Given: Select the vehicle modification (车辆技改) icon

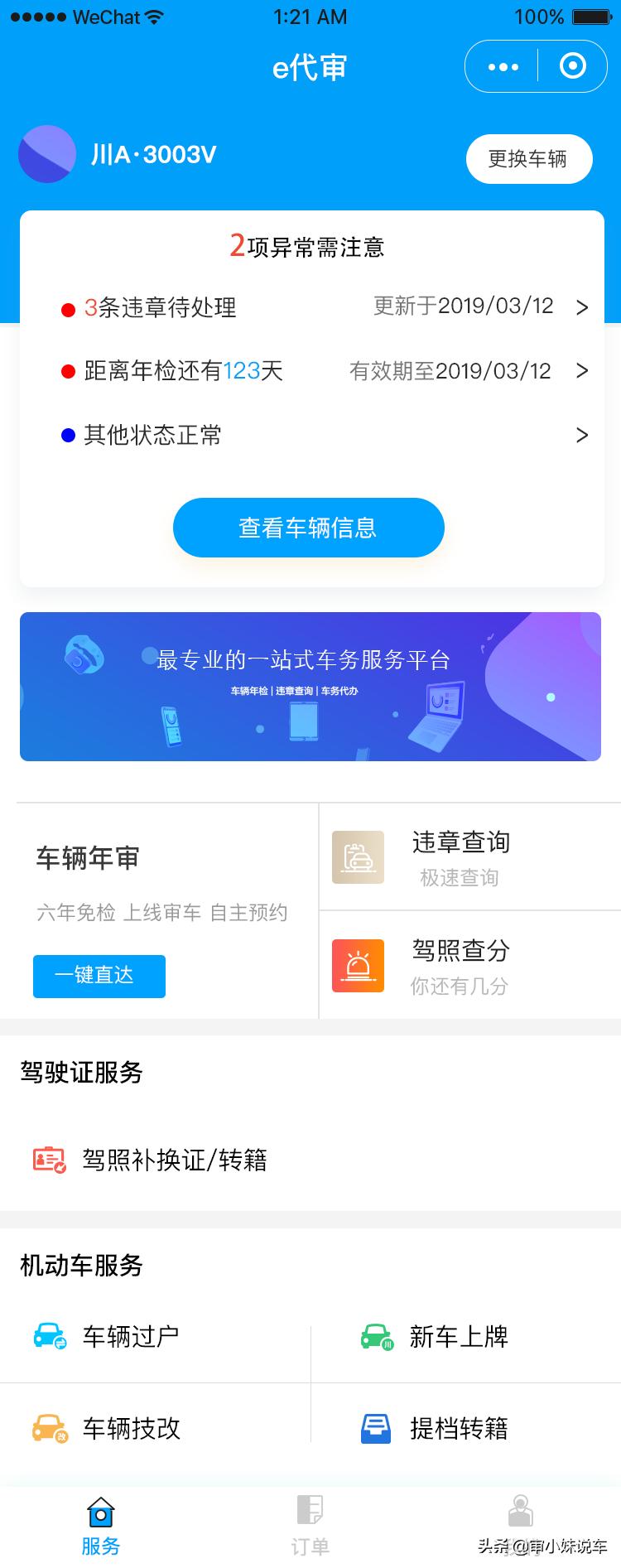Looking at the screenshot, I should point(47,1428).
